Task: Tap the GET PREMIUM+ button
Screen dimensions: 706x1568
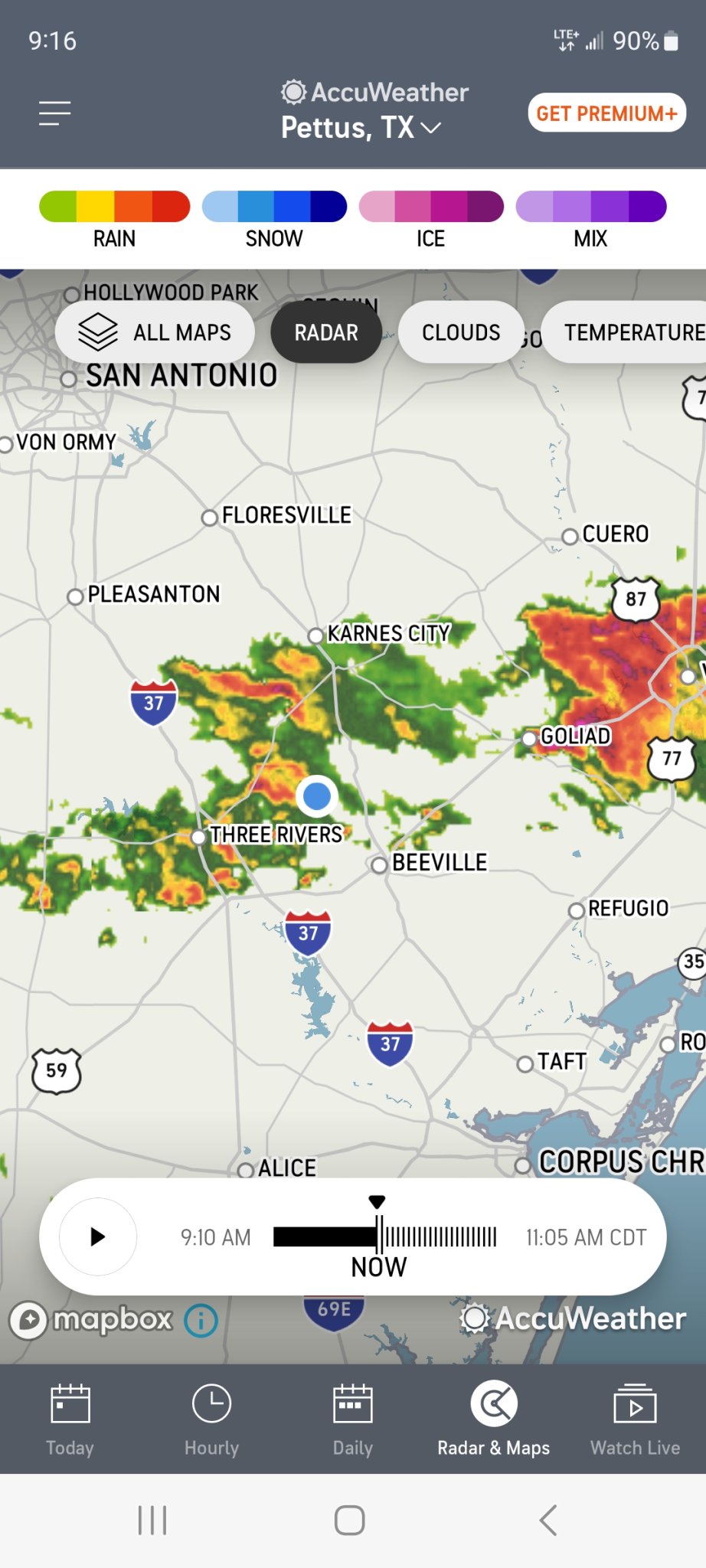Action: point(606,113)
